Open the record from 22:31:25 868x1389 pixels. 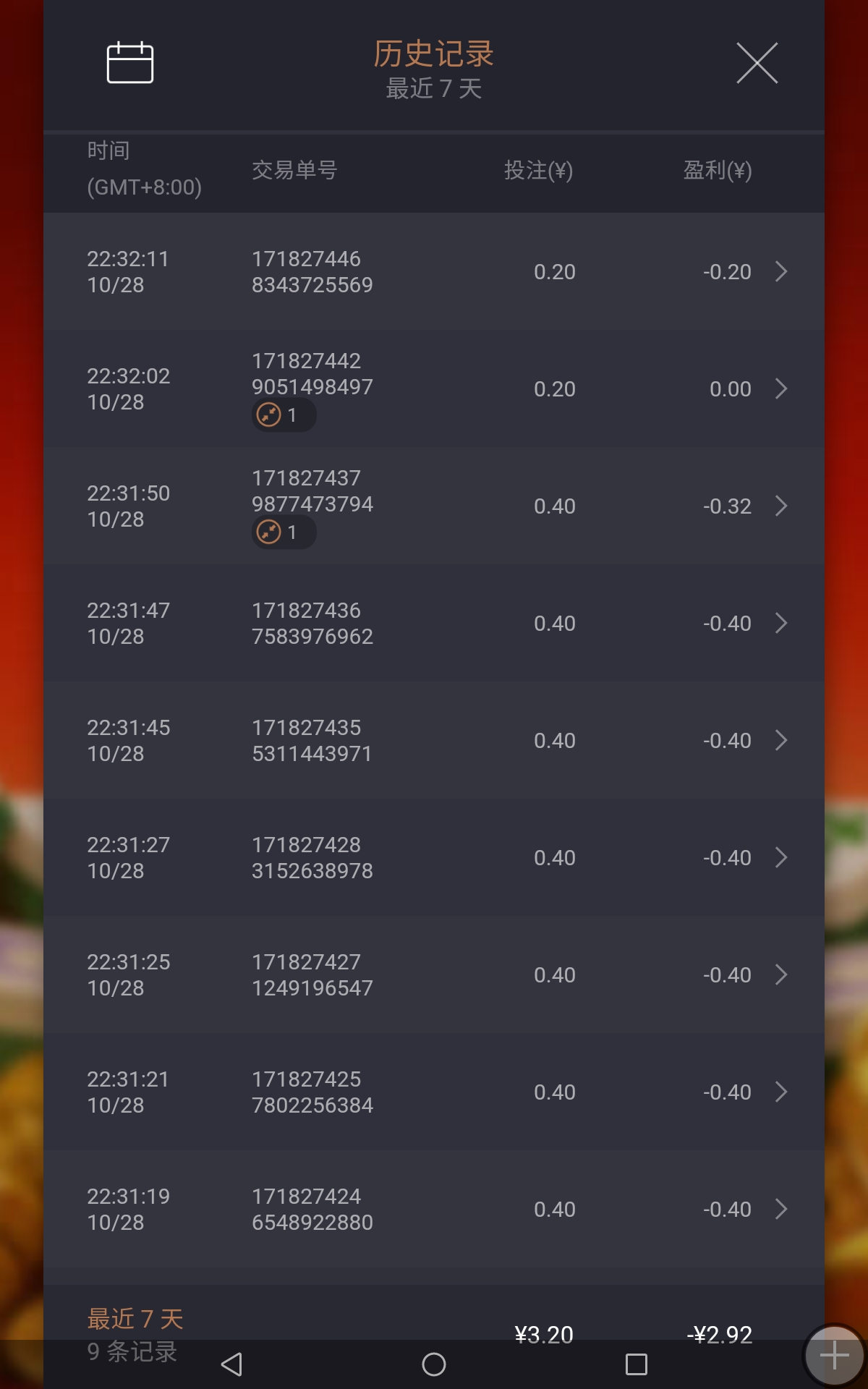[434, 975]
